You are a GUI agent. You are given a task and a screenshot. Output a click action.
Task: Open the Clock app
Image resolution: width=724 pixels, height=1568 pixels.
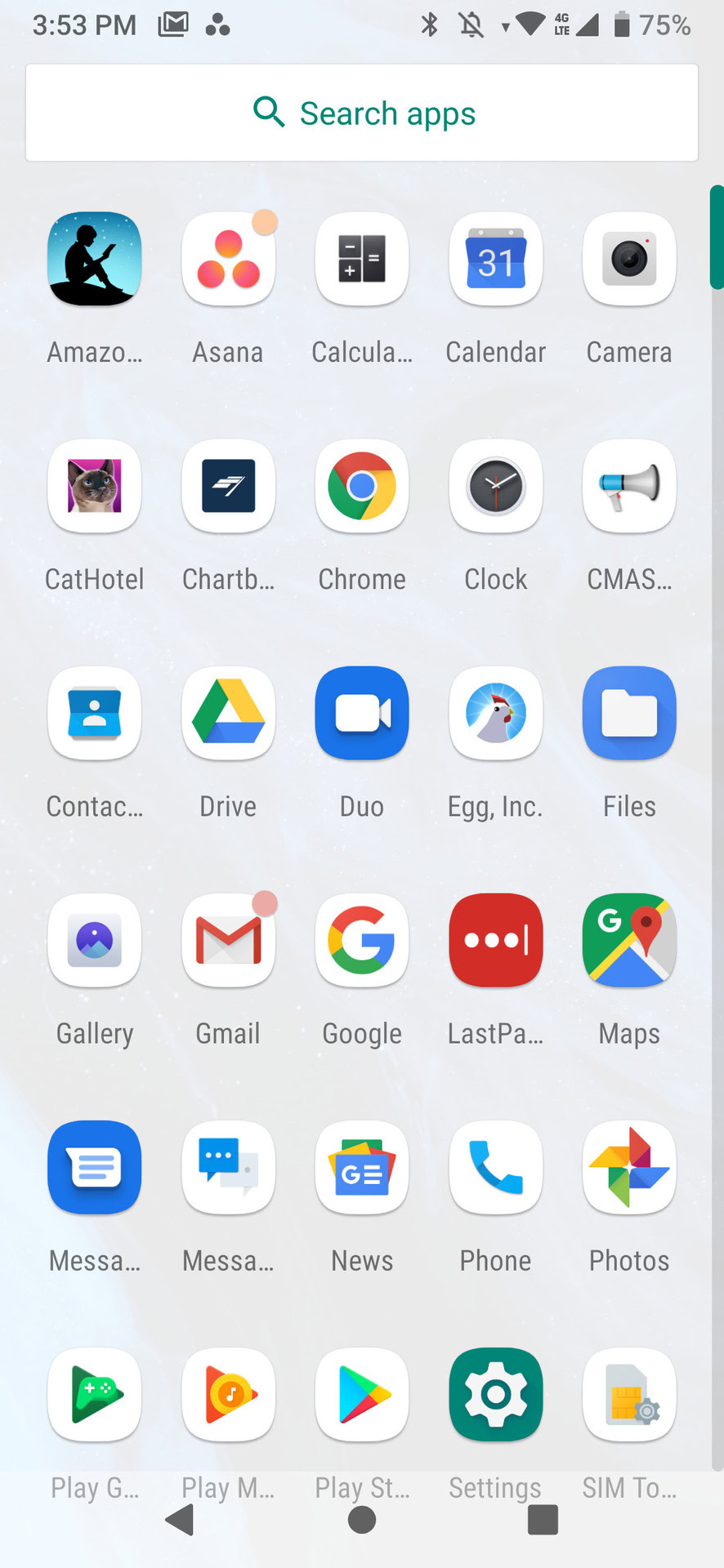495,487
